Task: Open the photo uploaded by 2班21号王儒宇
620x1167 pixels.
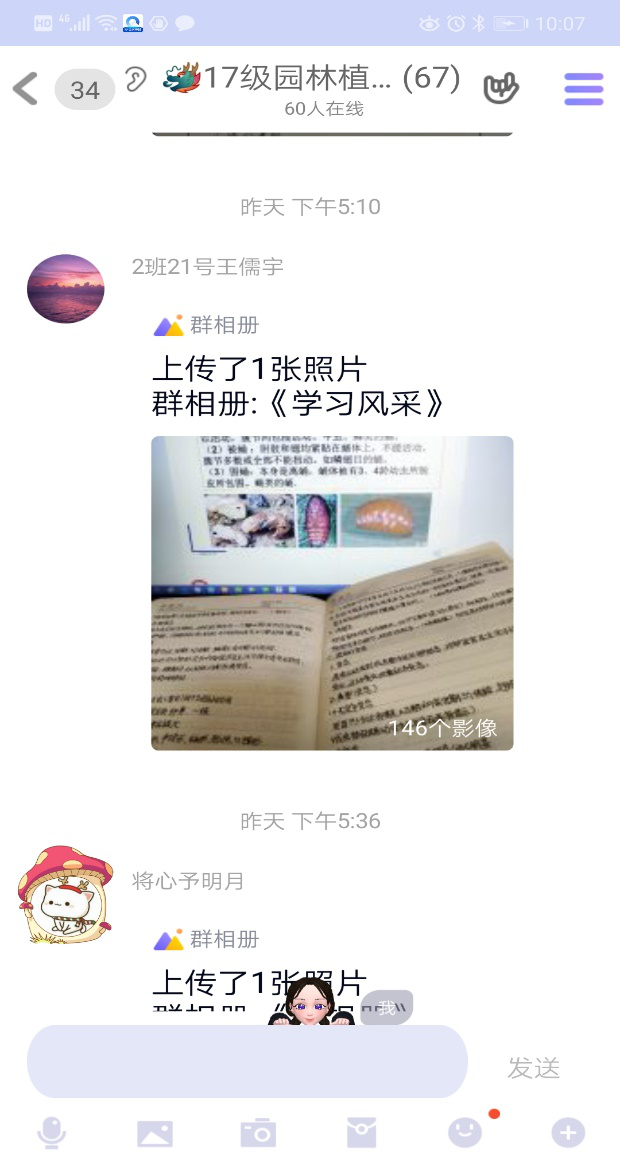Action: pos(332,592)
